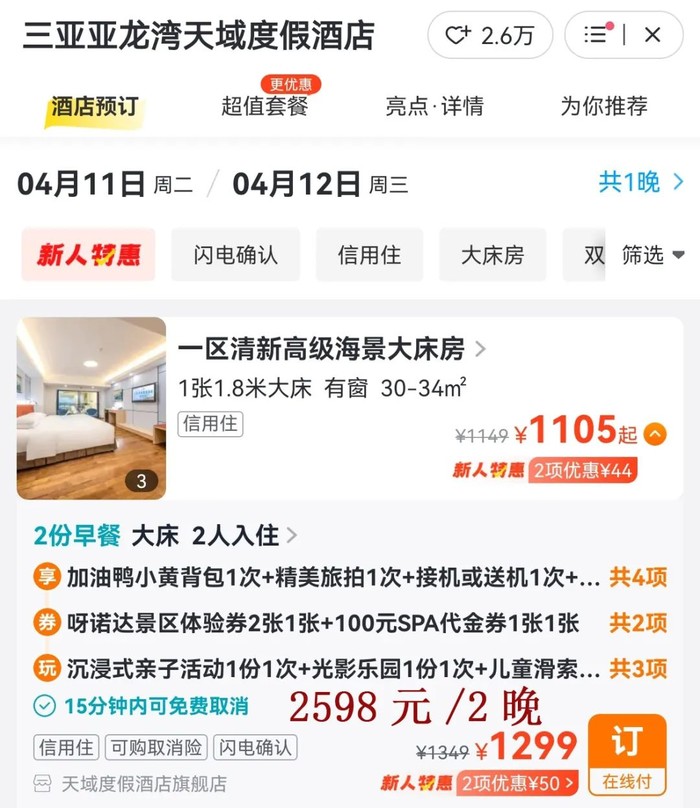Favorite the hotel via the 2.6万 heart

(x=489, y=35)
